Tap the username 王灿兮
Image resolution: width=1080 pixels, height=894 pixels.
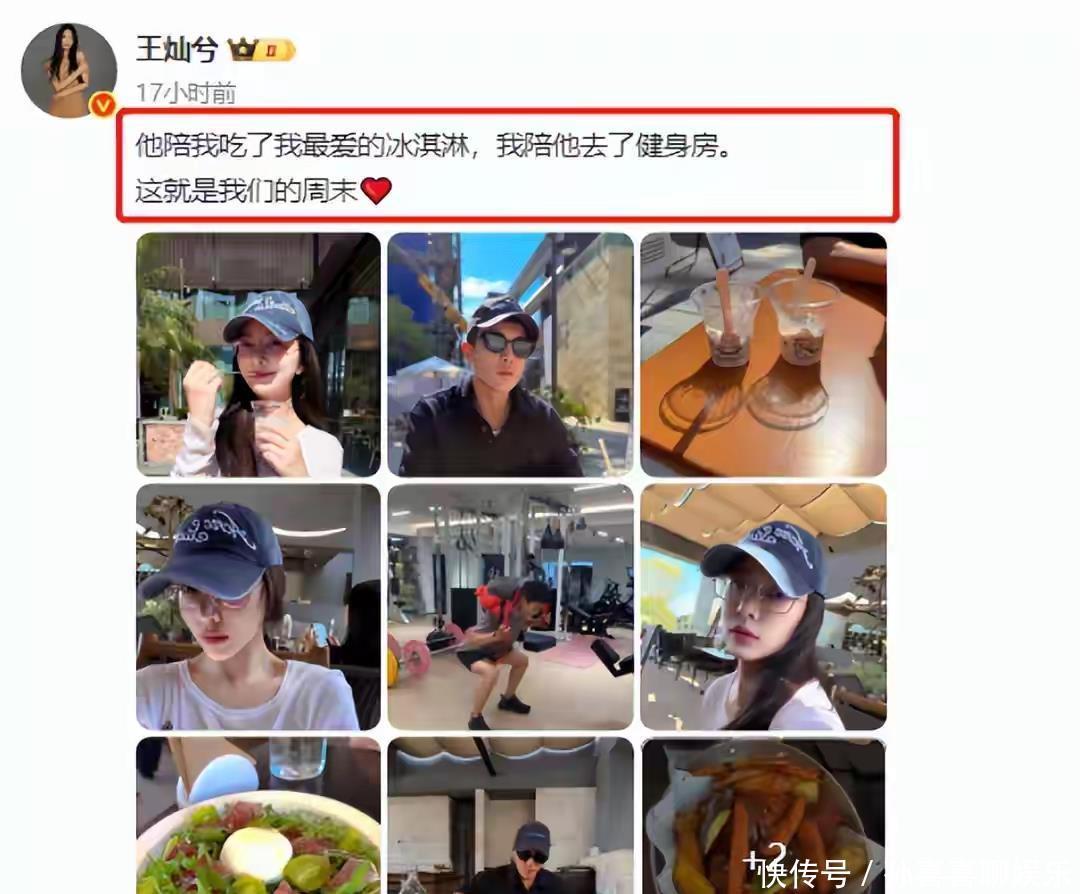click(x=177, y=50)
